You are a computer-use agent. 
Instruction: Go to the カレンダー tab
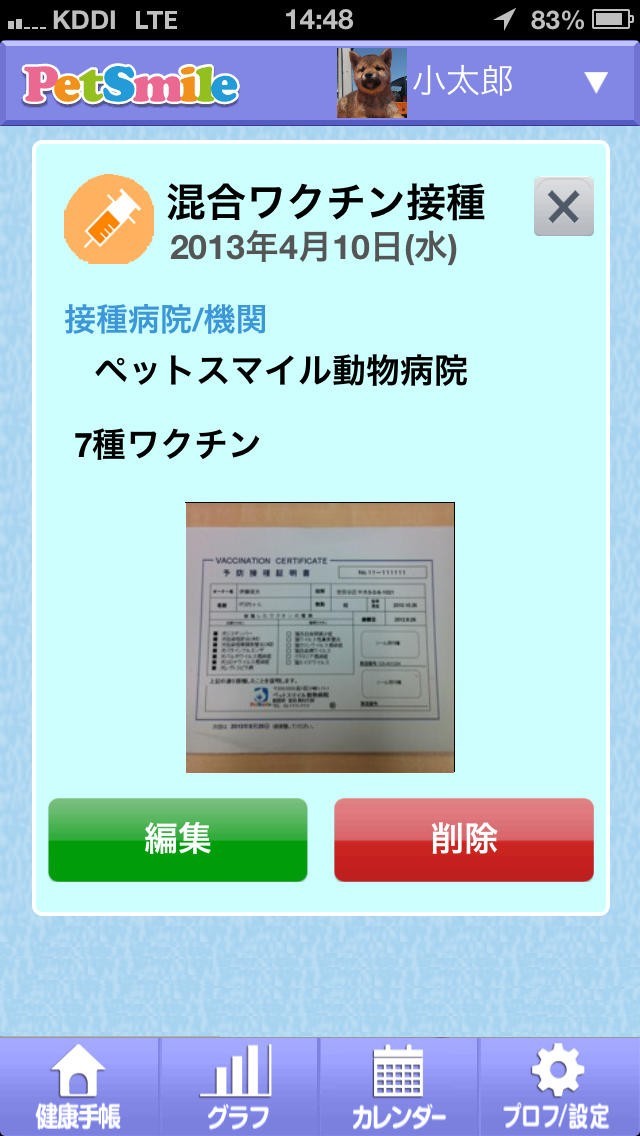pyautogui.click(x=399, y=1087)
